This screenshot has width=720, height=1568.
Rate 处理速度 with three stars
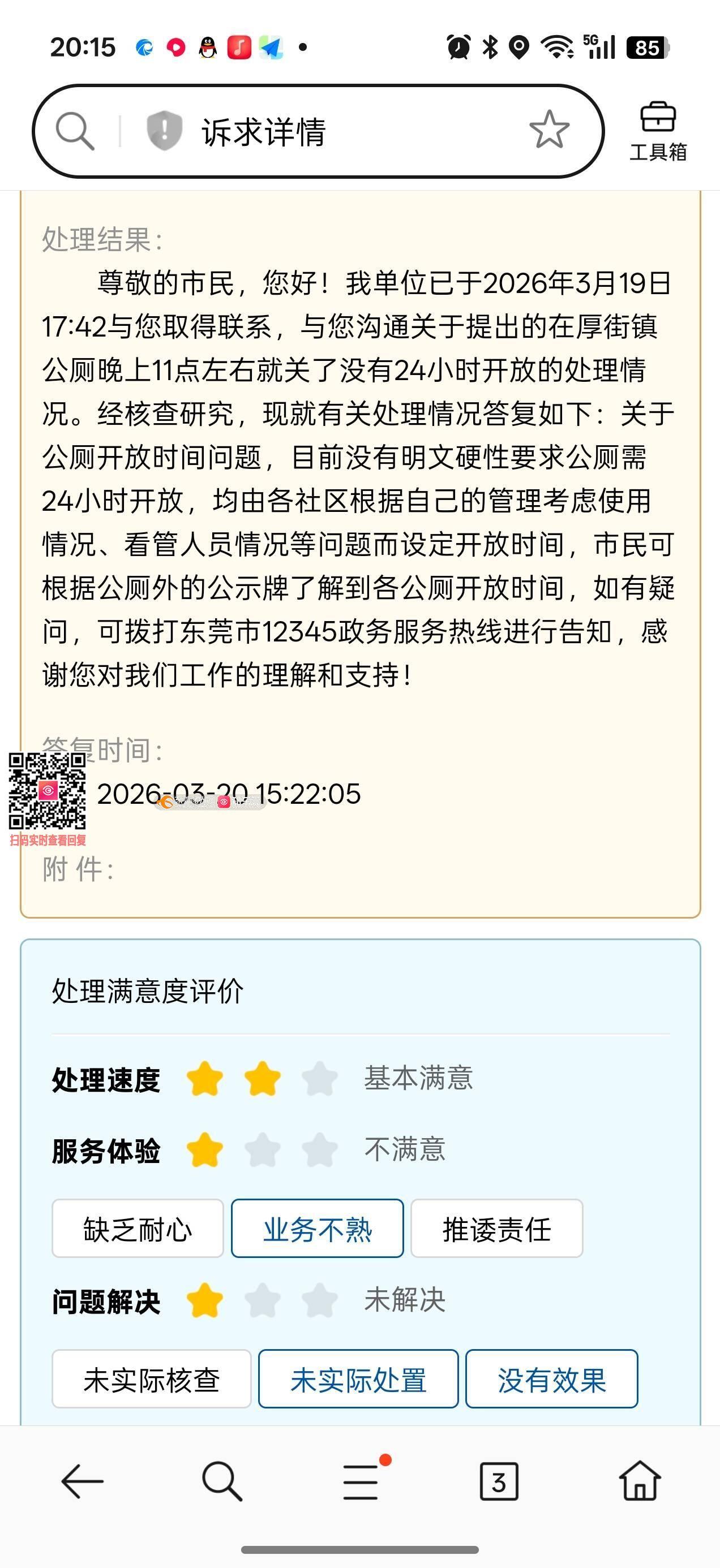320,1079
